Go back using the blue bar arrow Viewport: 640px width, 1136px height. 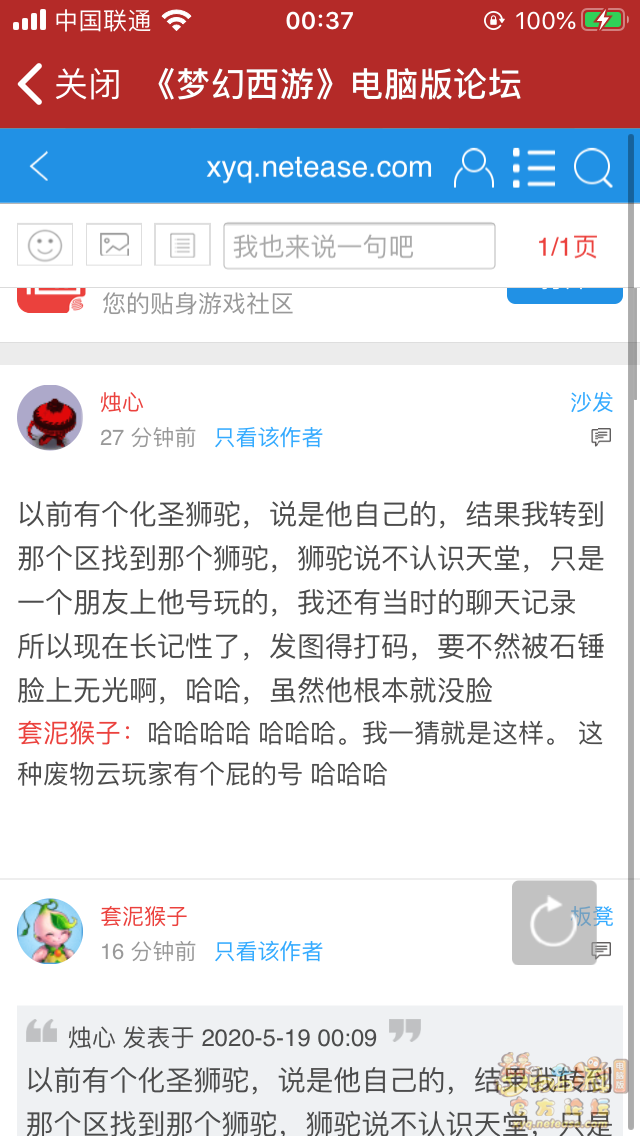(39, 166)
